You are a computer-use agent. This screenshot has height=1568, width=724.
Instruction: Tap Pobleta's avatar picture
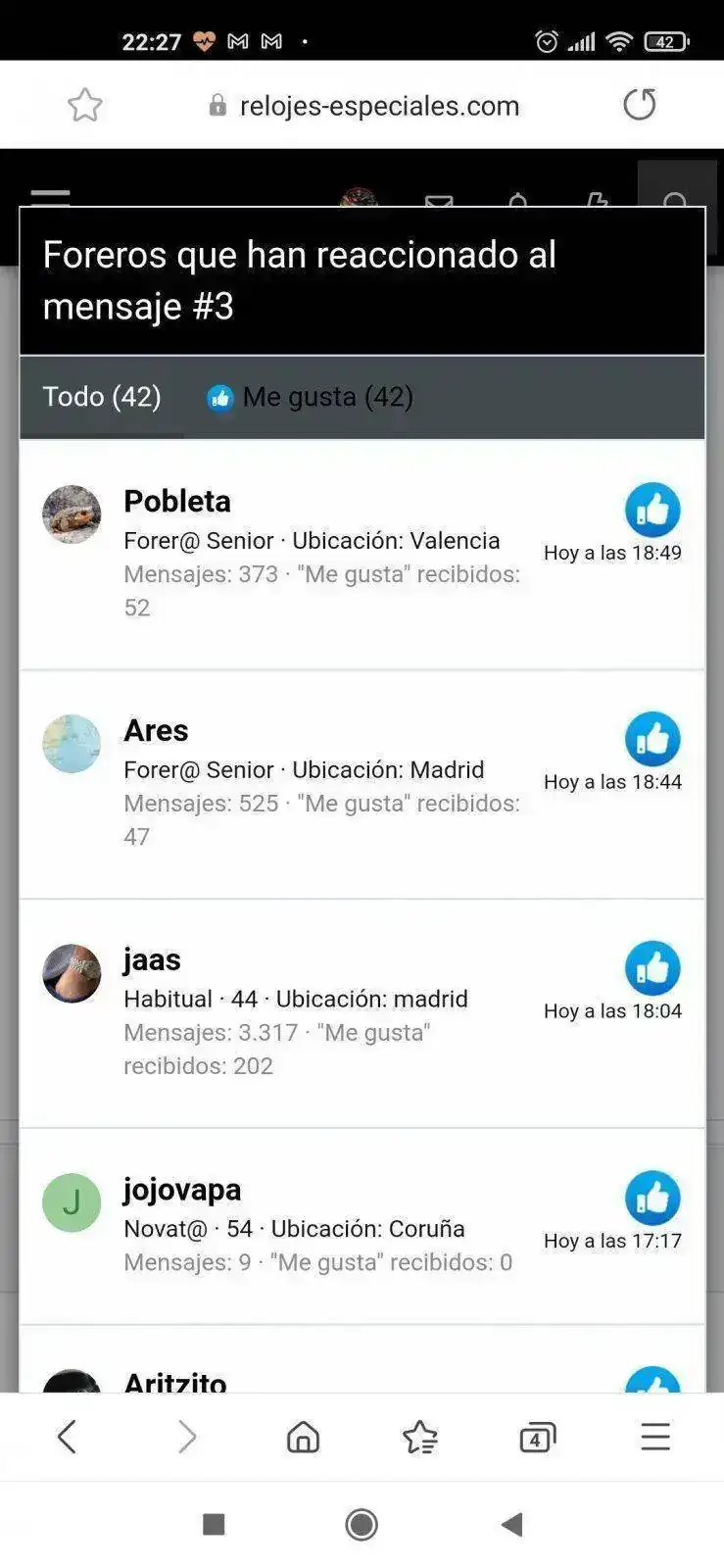click(72, 514)
